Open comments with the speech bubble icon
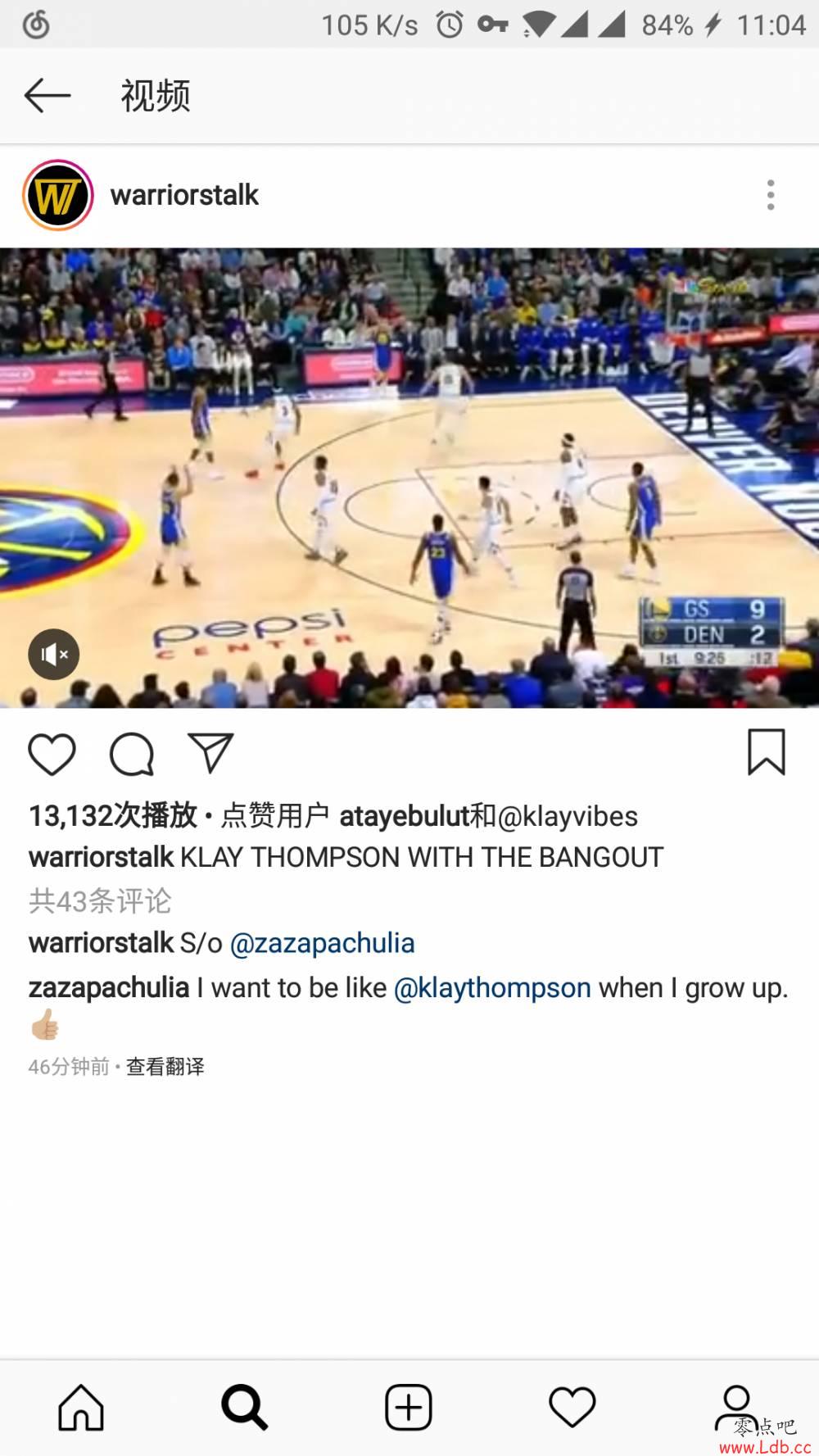The image size is (819, 1456). tap(132, 754)
